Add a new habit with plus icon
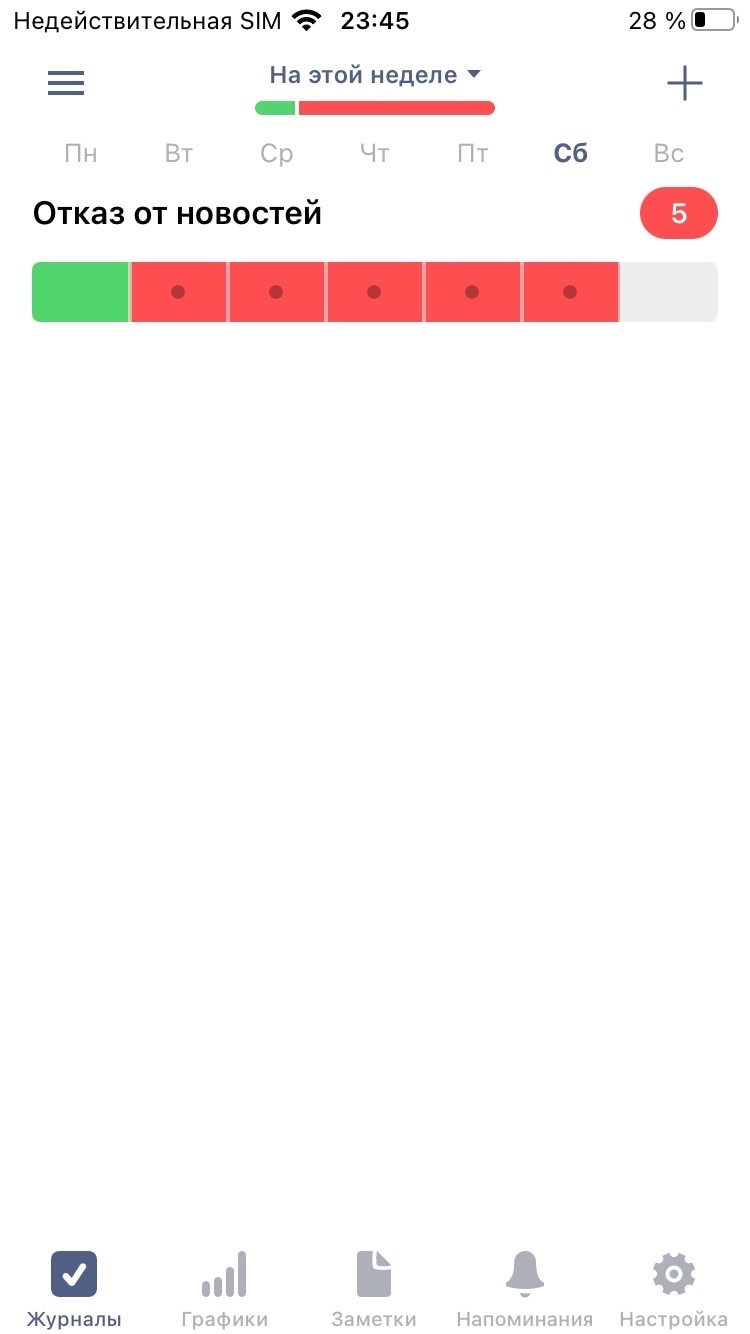The image size is (750, 1334). coord(685,83)
